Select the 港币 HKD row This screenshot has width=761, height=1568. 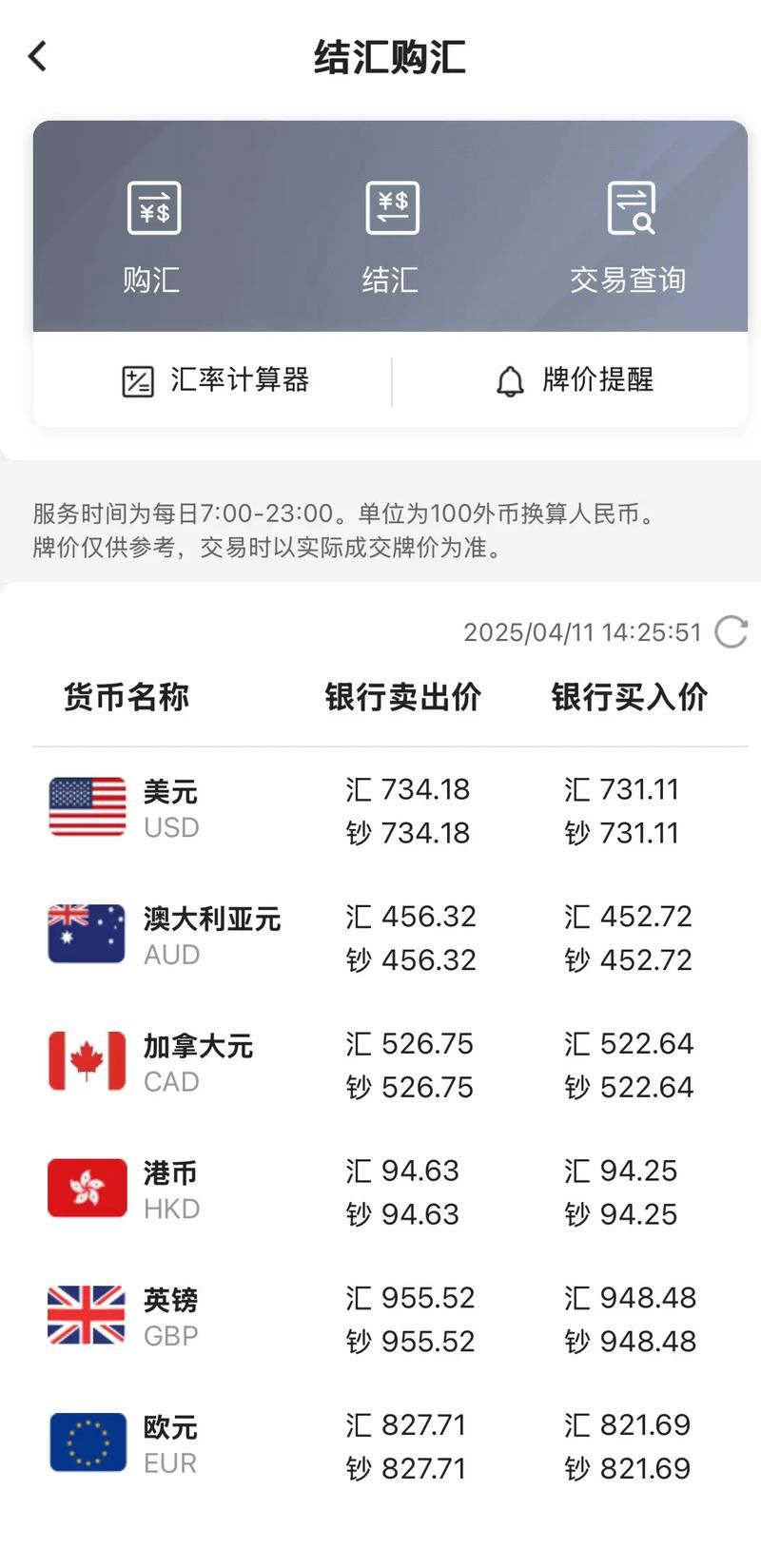[x=390, y=1191]
